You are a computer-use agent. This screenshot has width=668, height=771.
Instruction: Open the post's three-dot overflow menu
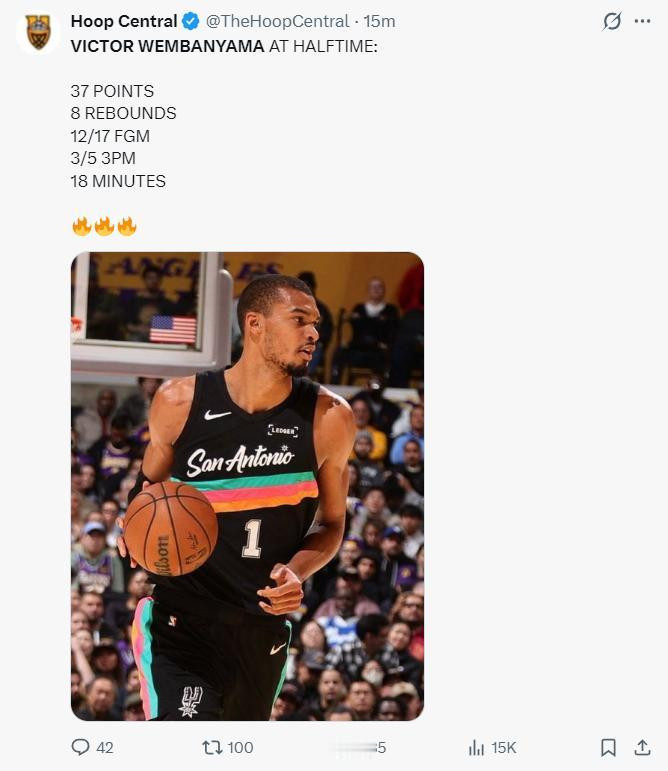[642, 21]
